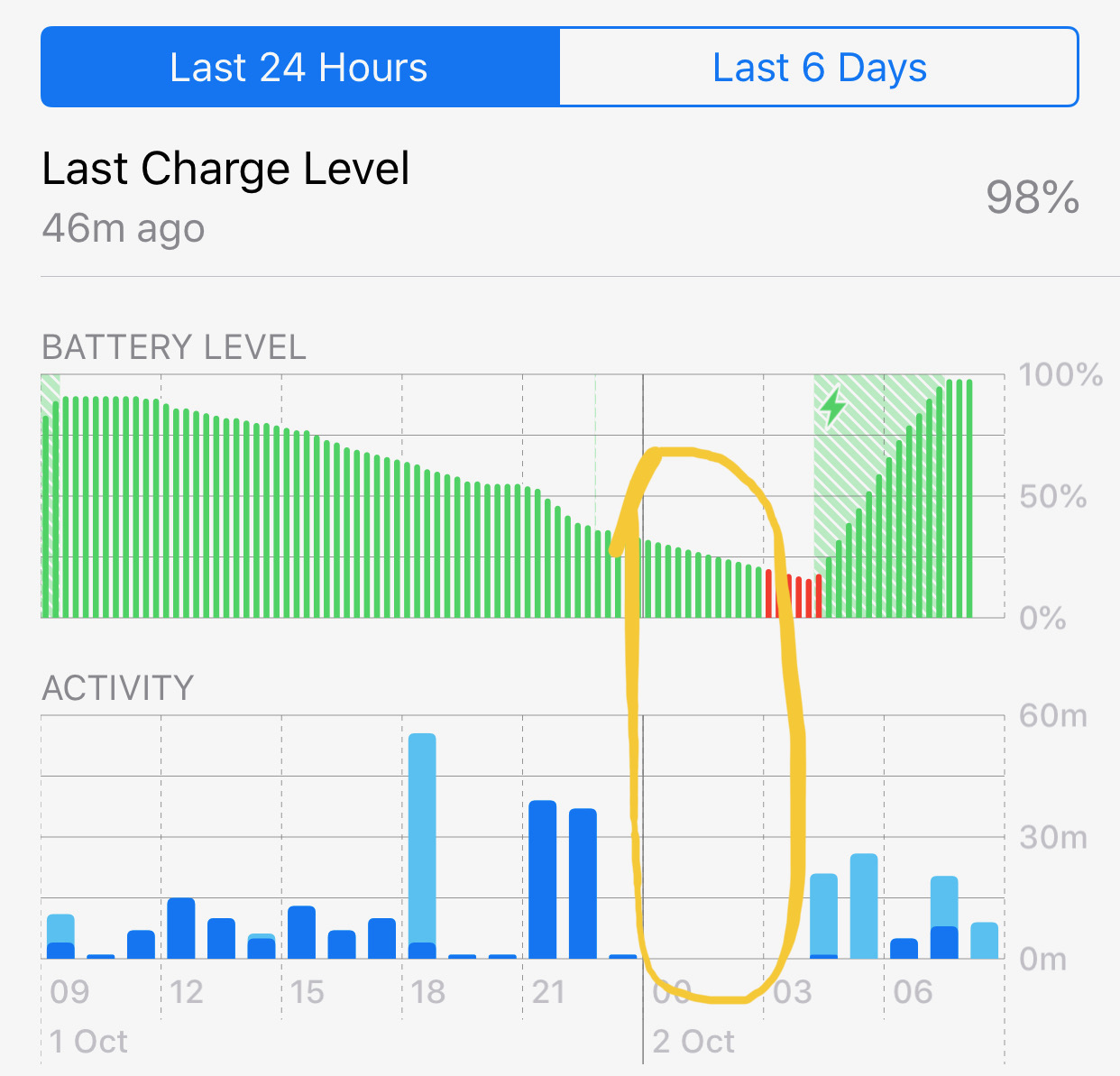
Task: Switch to Last 24 Hours view
Action: (x=300, y=68)
